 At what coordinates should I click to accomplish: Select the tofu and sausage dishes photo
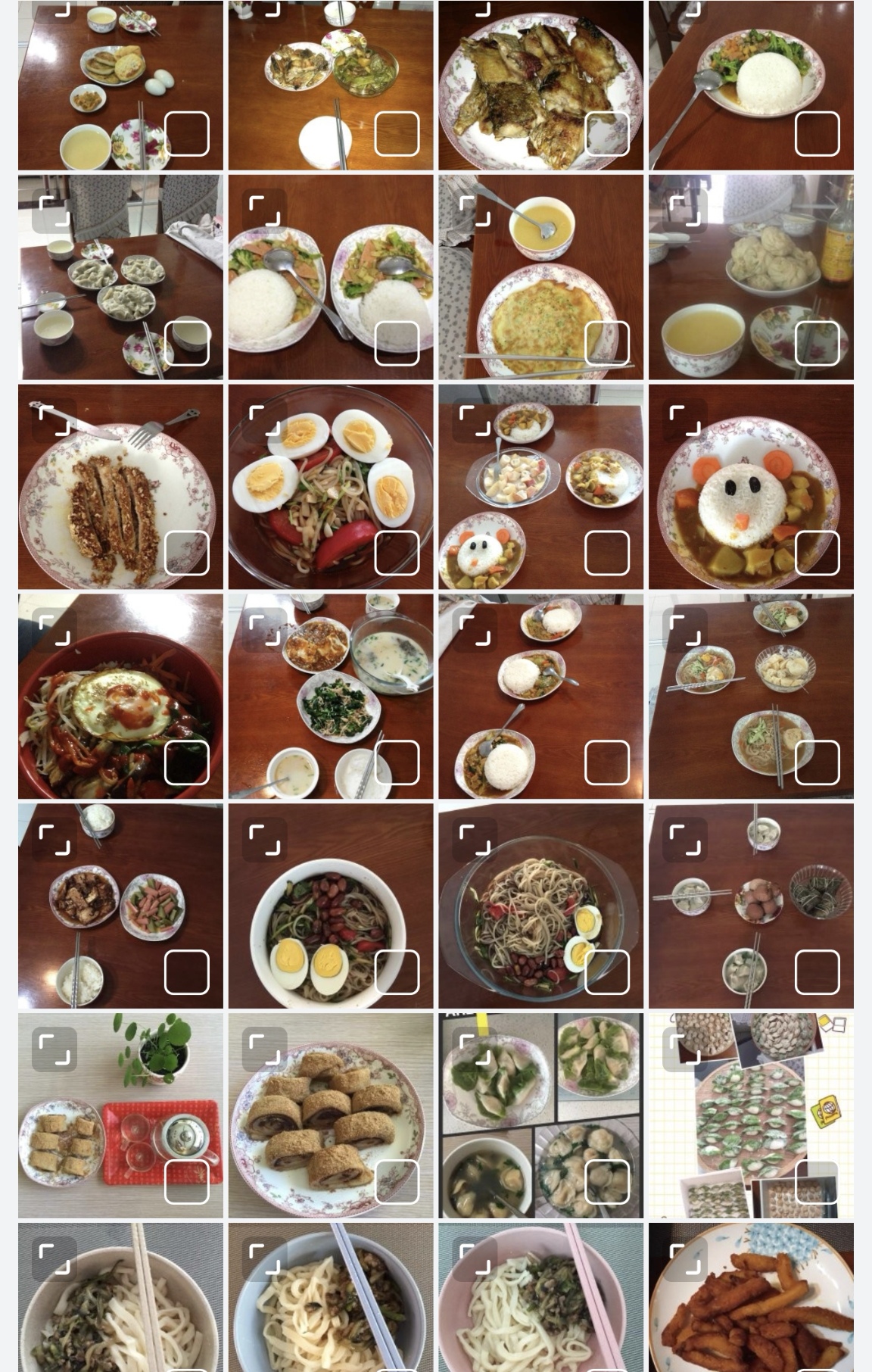[x=186, y=972]
